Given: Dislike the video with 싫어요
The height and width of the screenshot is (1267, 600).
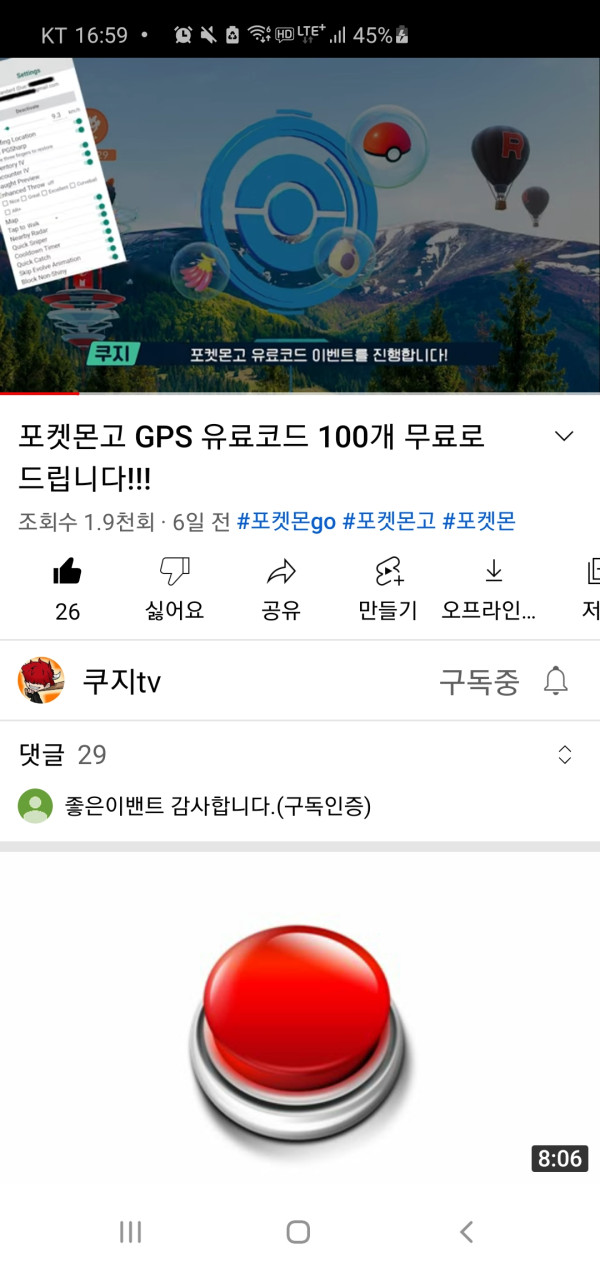Looking at the screenshot, I should coord(174,588).
